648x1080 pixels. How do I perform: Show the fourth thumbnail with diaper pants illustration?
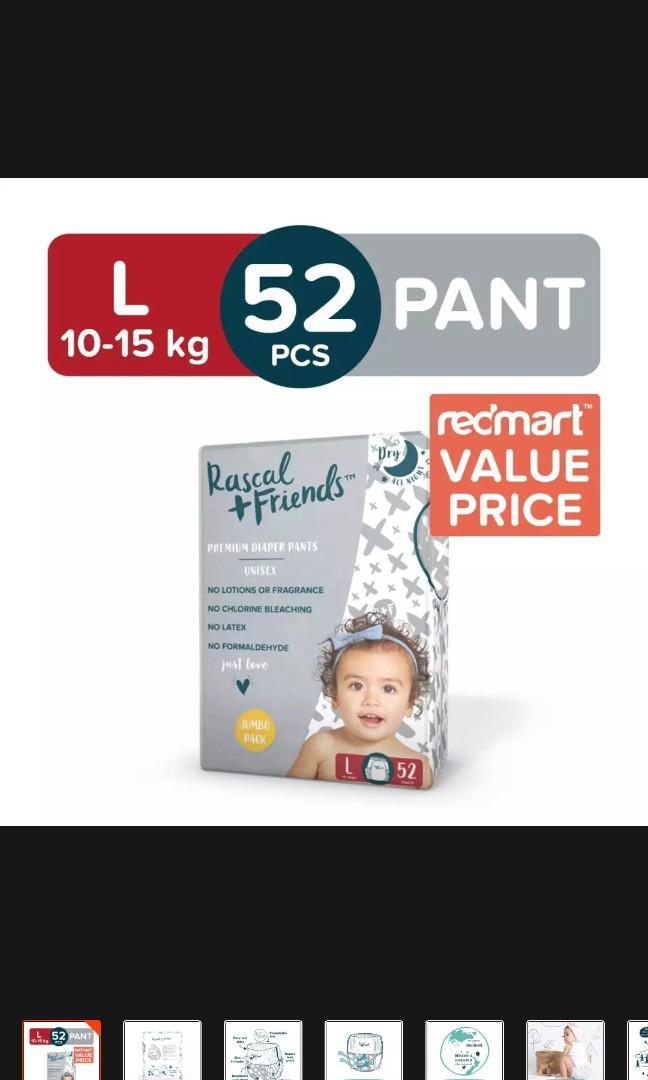click(x=364, y=1050)
